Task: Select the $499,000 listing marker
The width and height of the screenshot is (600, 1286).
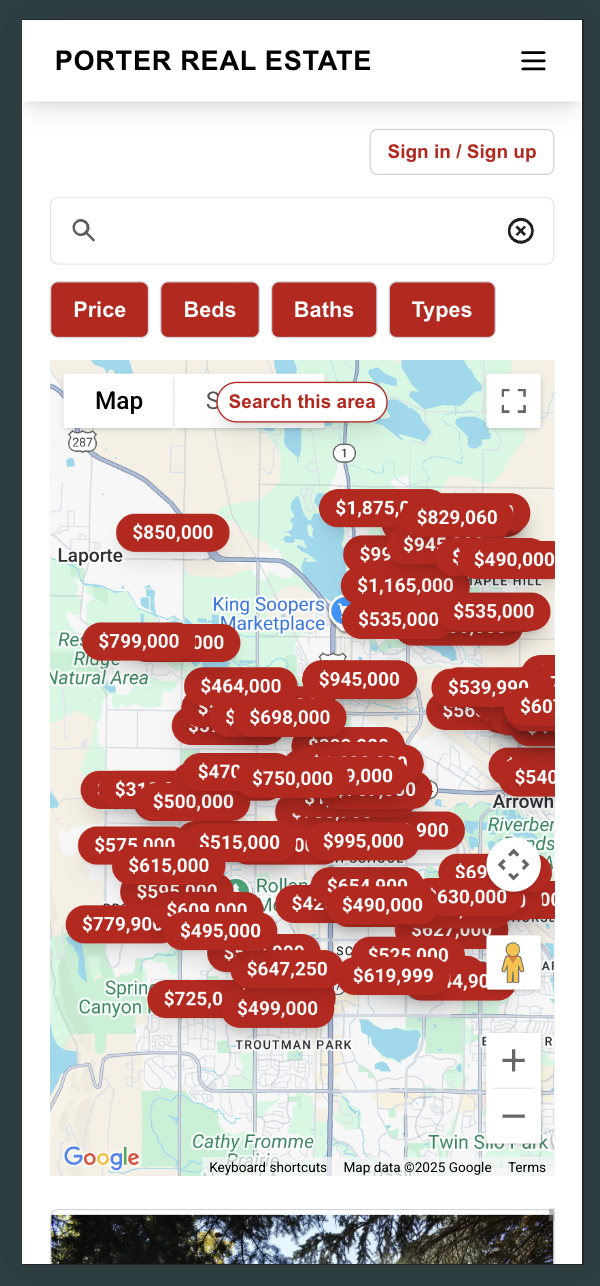Action: [277, 1008]
